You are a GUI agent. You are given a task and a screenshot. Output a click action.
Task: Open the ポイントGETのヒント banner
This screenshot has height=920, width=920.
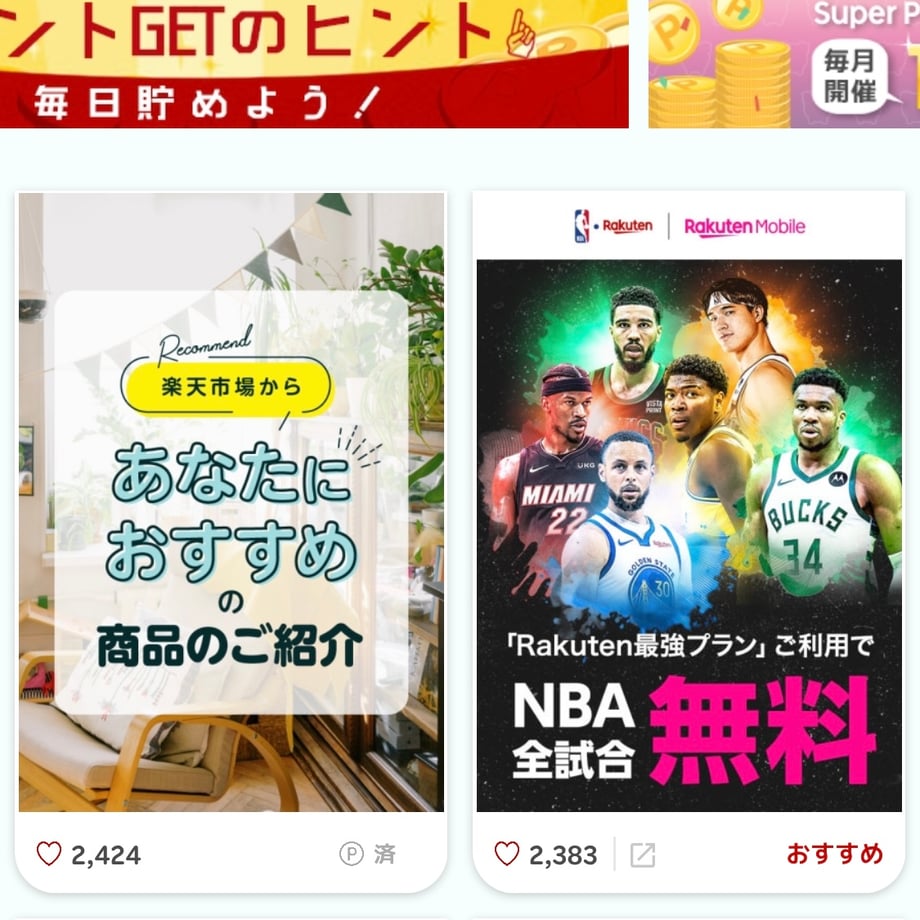click(313, 62)
